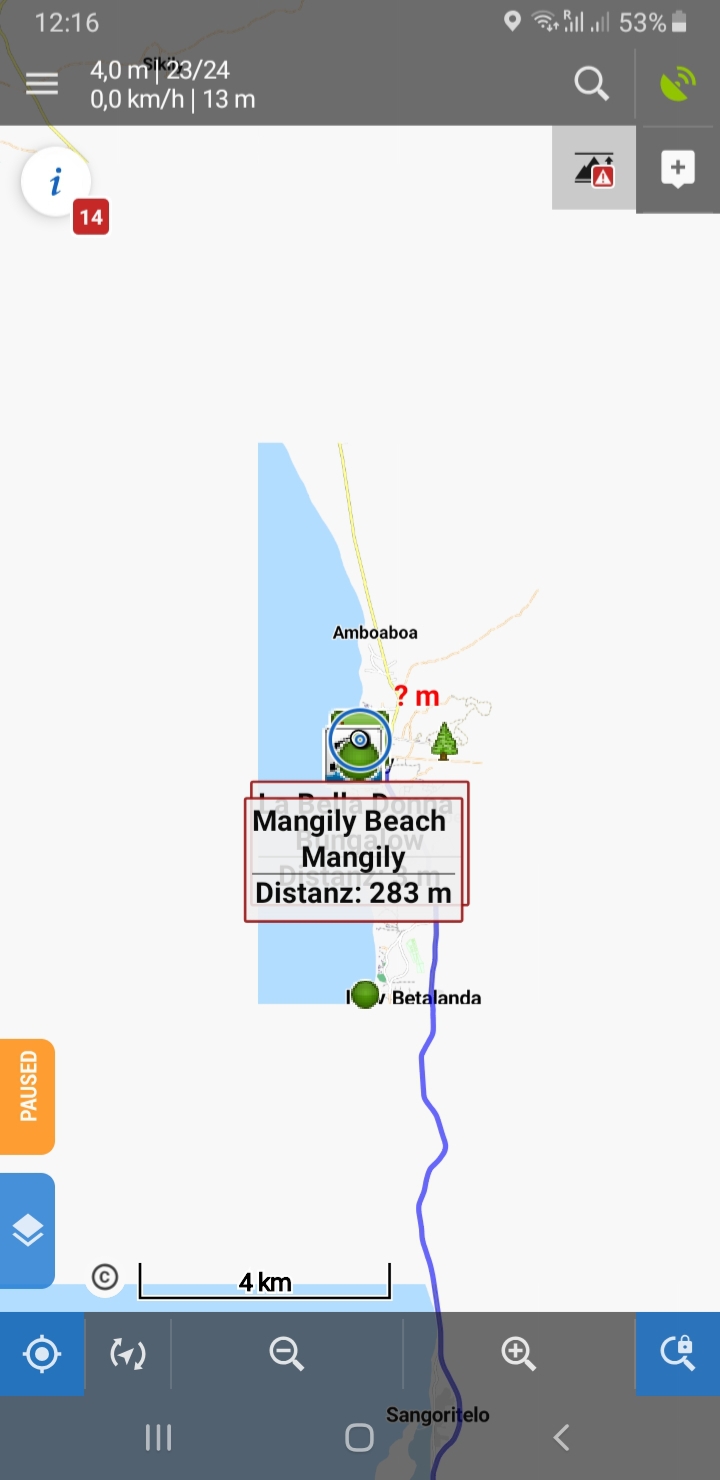Open the map search

click(591, 84)
